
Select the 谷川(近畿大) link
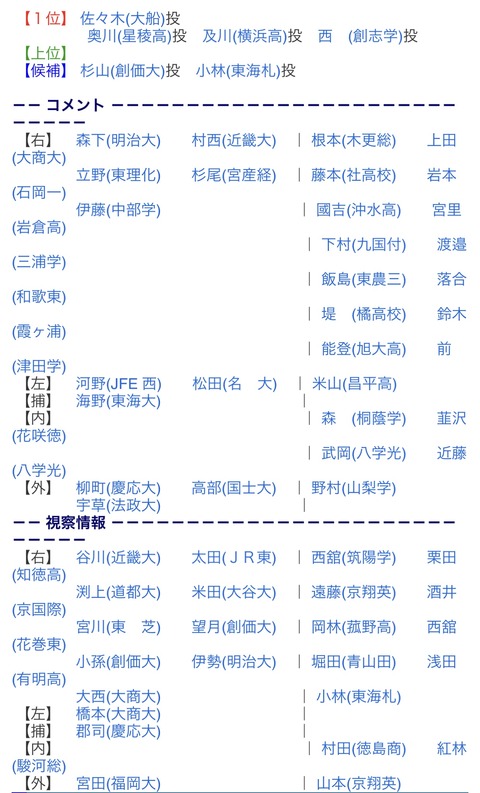(118, 557)
